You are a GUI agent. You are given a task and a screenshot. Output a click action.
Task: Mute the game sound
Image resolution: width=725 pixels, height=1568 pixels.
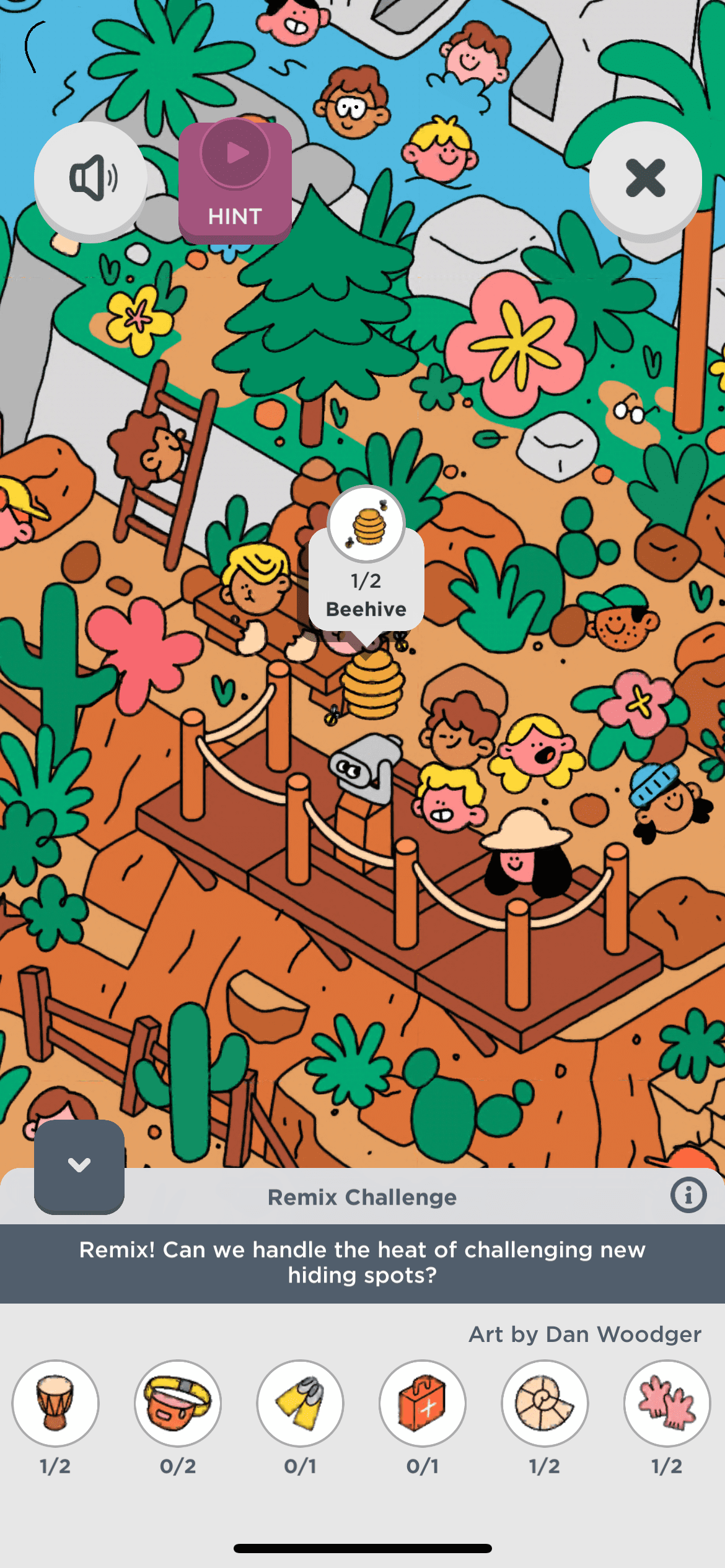tap(90, 178)
